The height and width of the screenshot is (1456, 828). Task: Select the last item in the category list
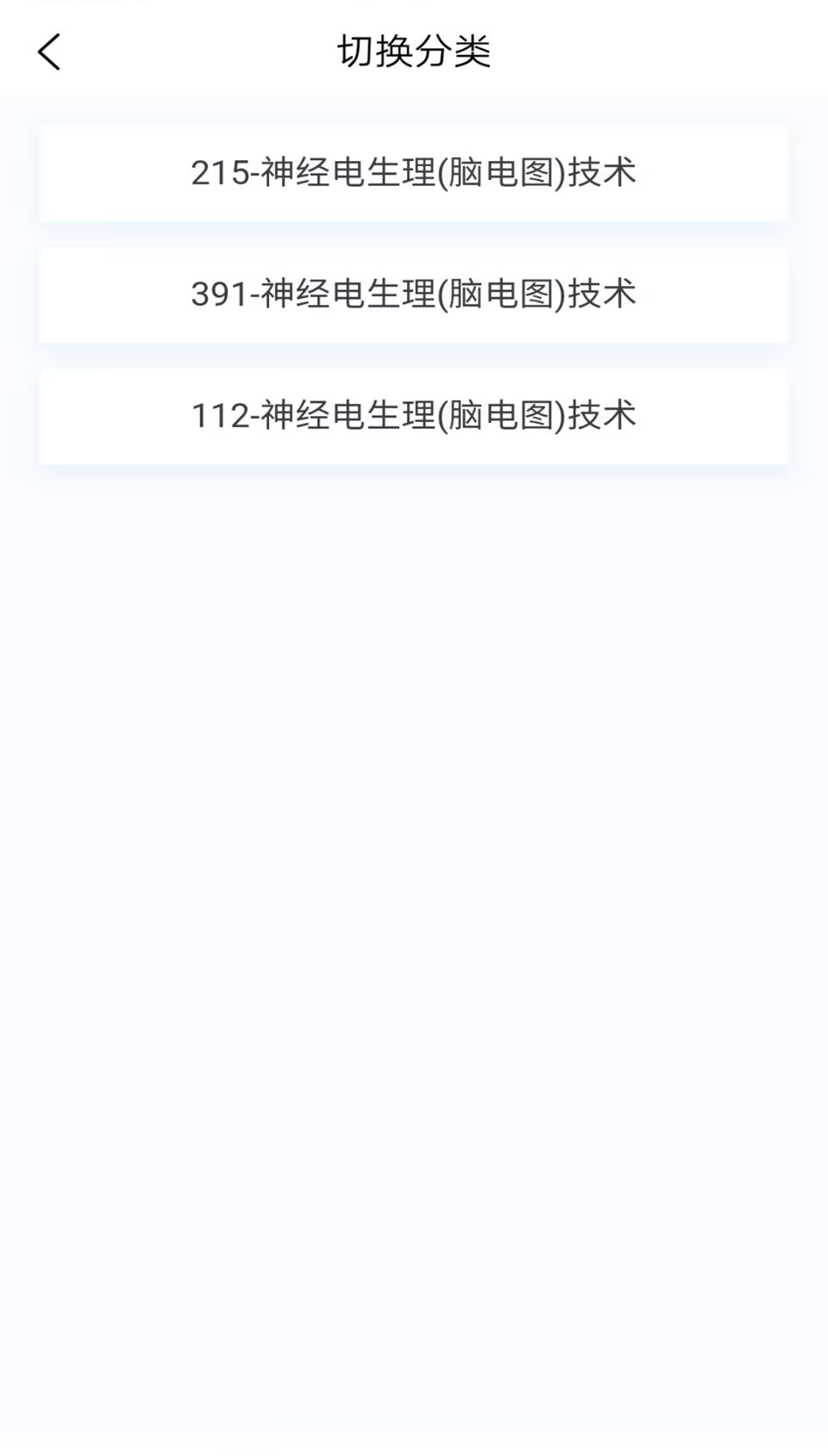click(414, 416)
